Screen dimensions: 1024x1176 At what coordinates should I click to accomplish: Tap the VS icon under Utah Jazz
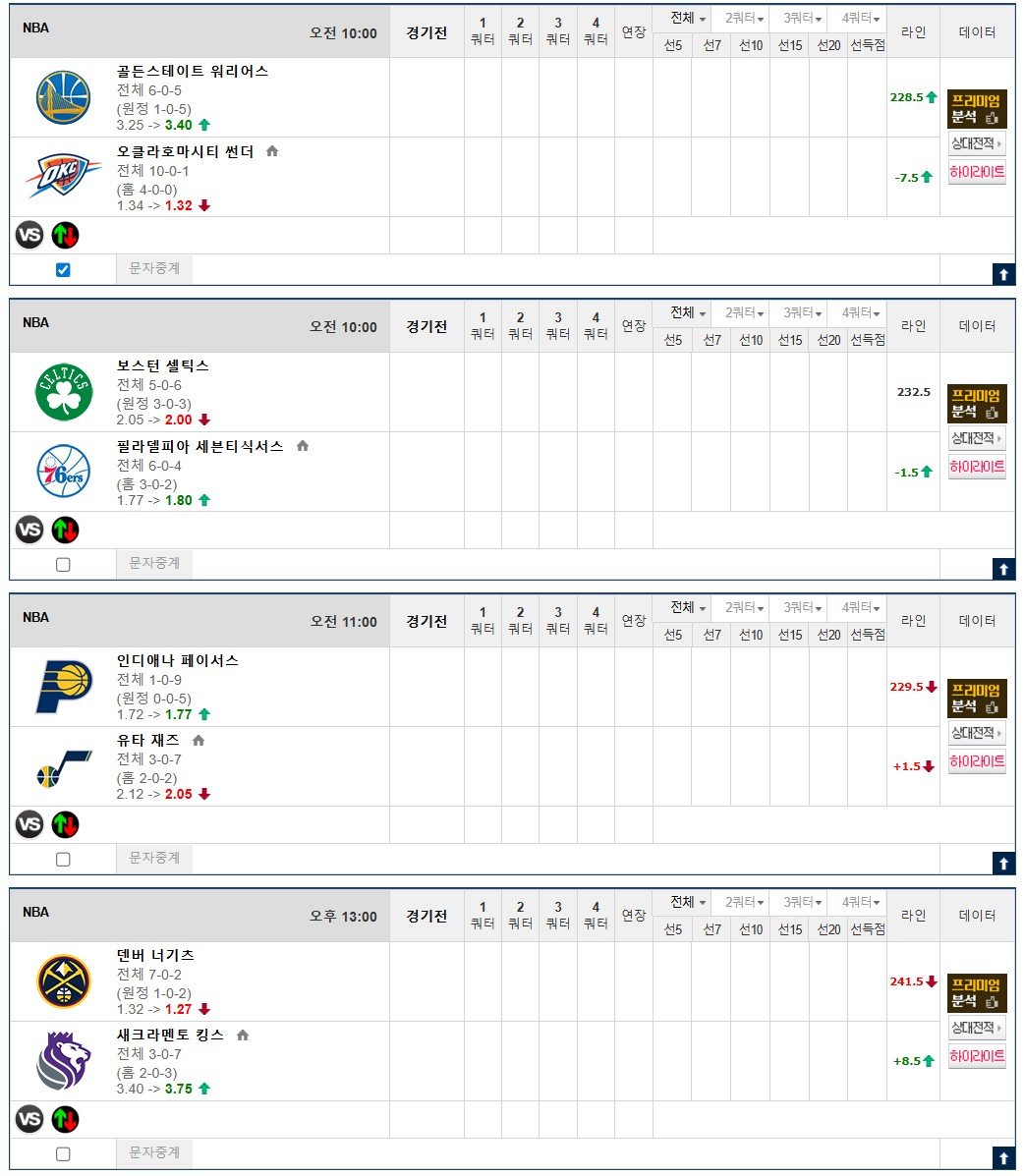[29, 824]
